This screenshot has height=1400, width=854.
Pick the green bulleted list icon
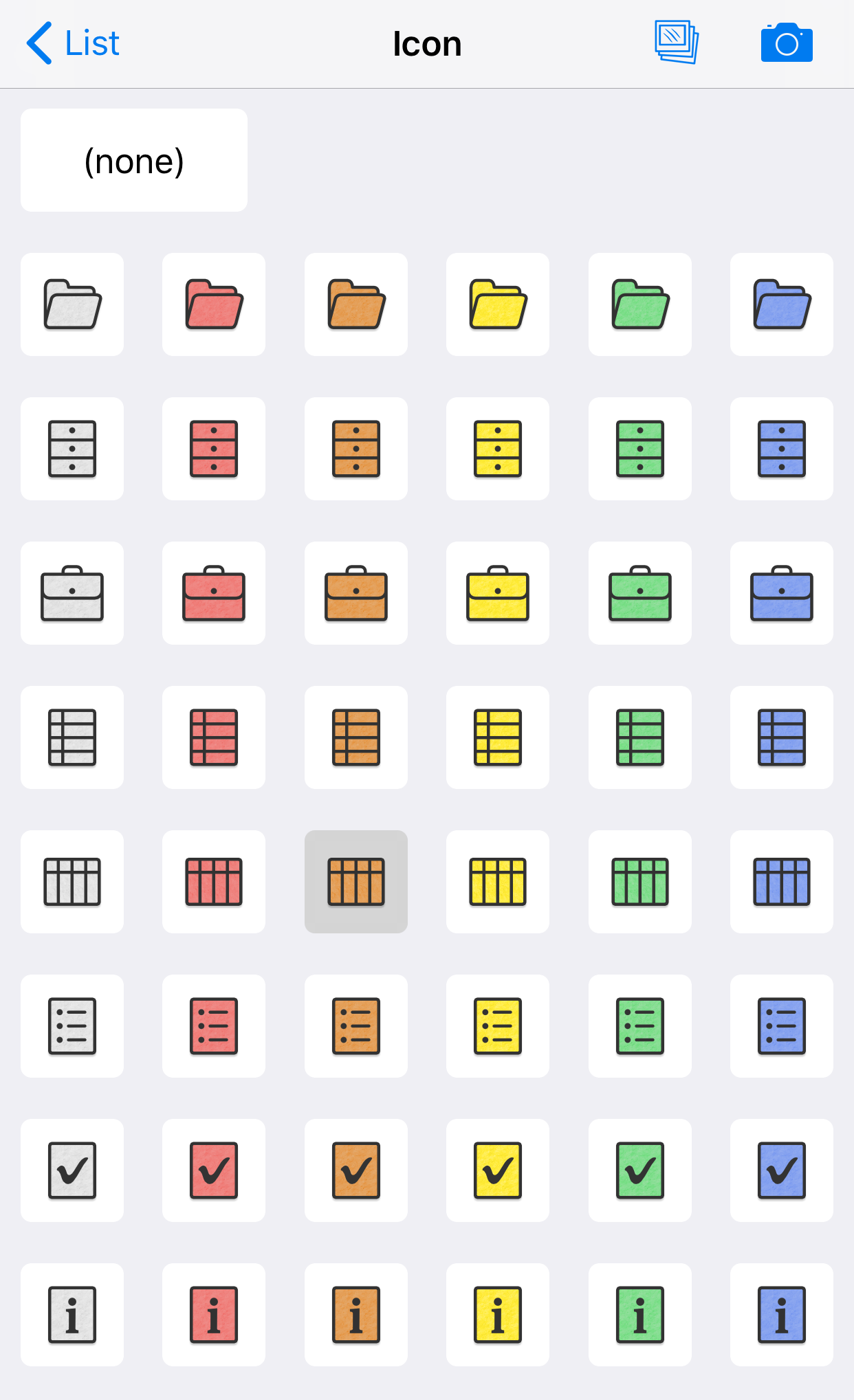640,1026
